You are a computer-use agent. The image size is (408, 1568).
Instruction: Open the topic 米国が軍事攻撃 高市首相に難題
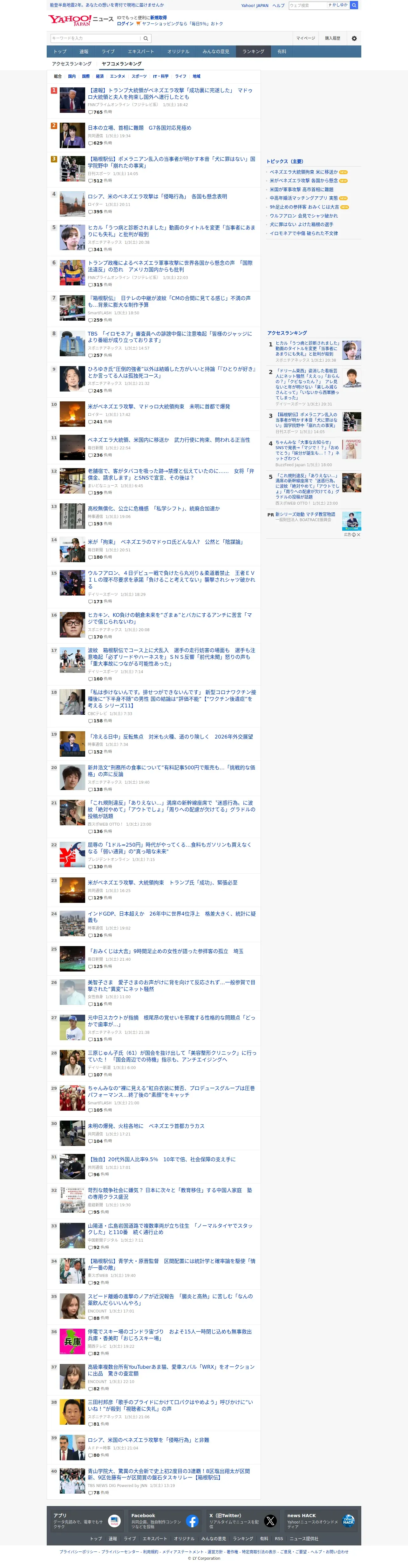[x=302, y=189]
